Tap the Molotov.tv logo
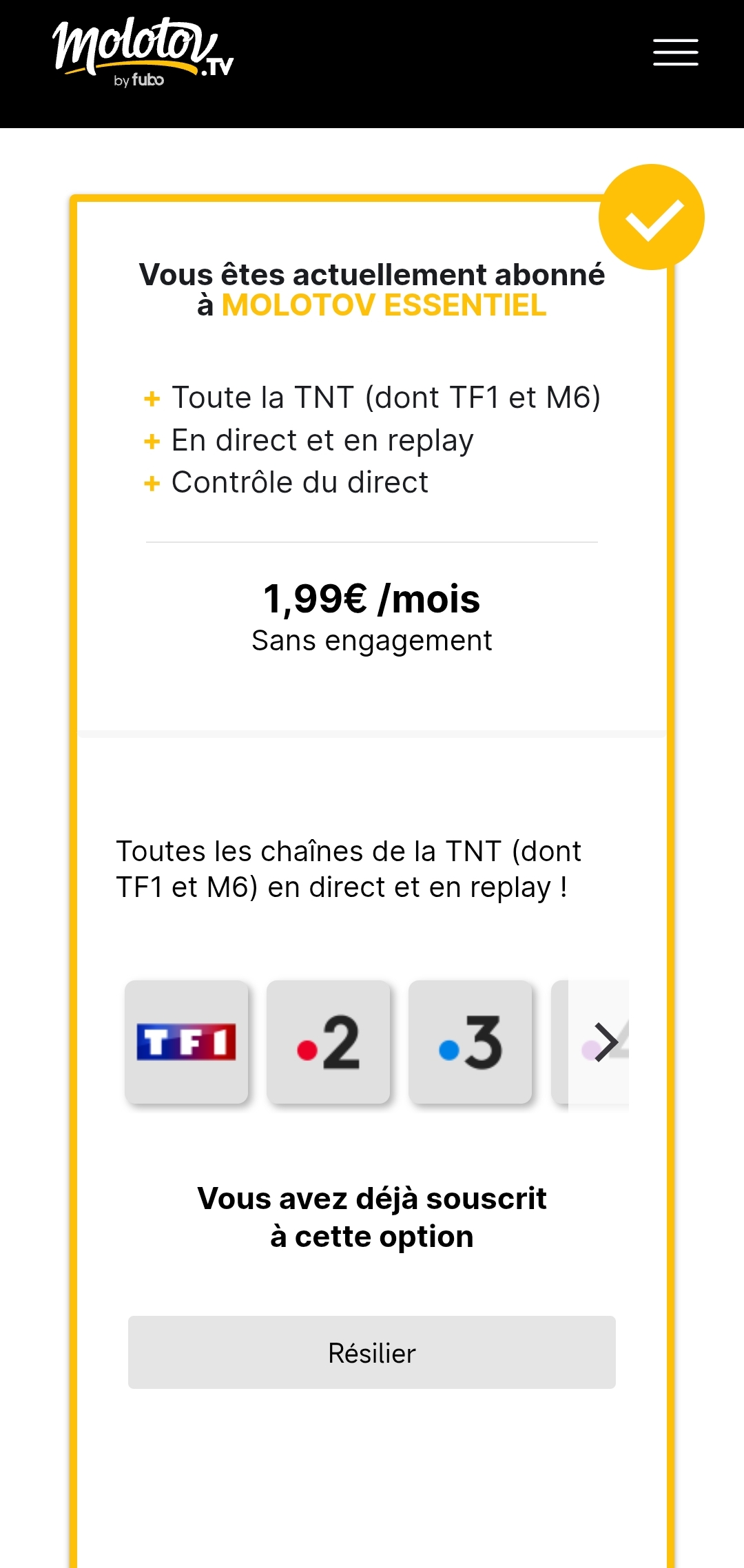The width and height of the screenshot is (744, 1568). point(143,52)
